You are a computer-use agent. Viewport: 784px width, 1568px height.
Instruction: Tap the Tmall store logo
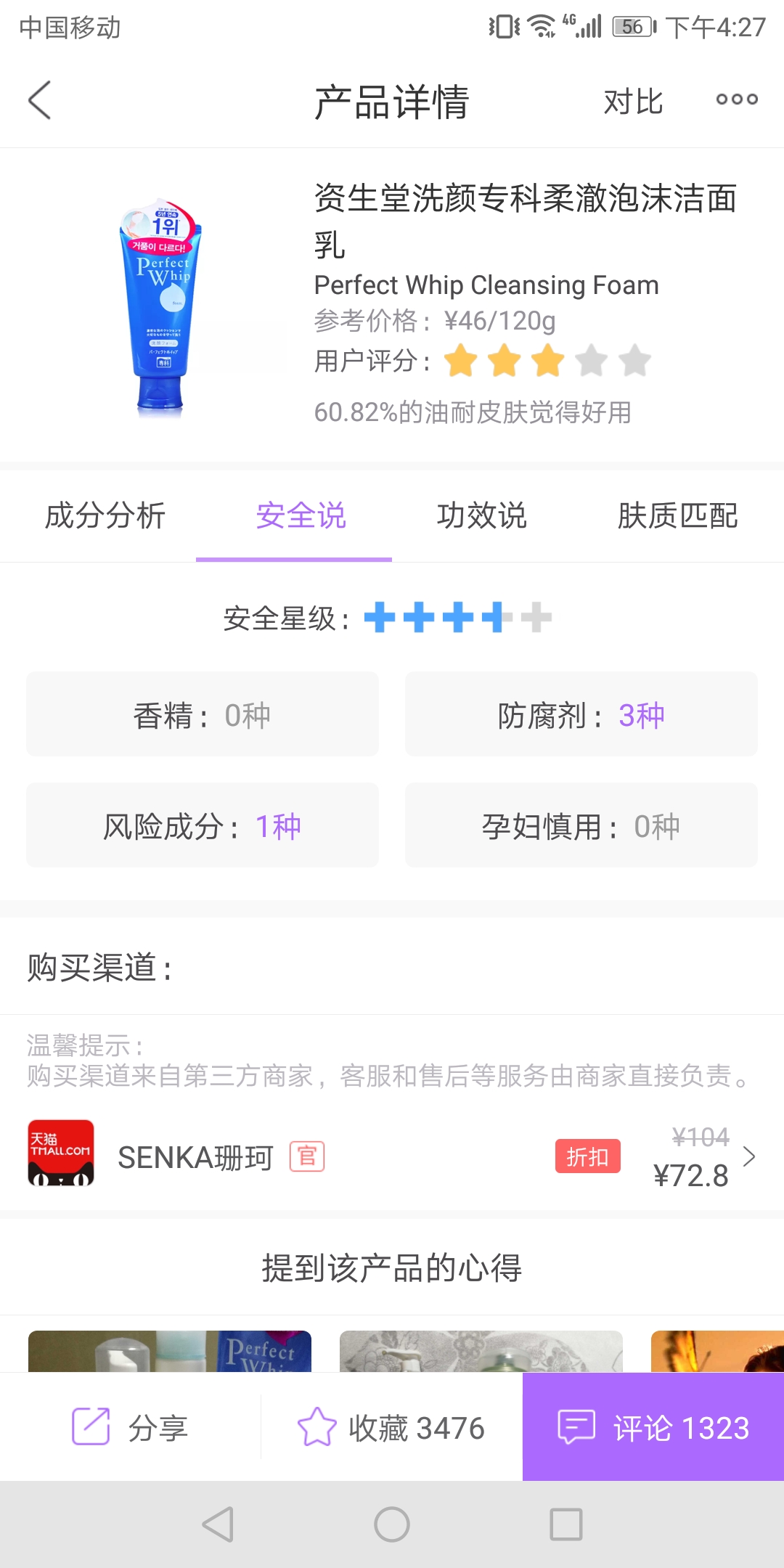click(60, 1154)
